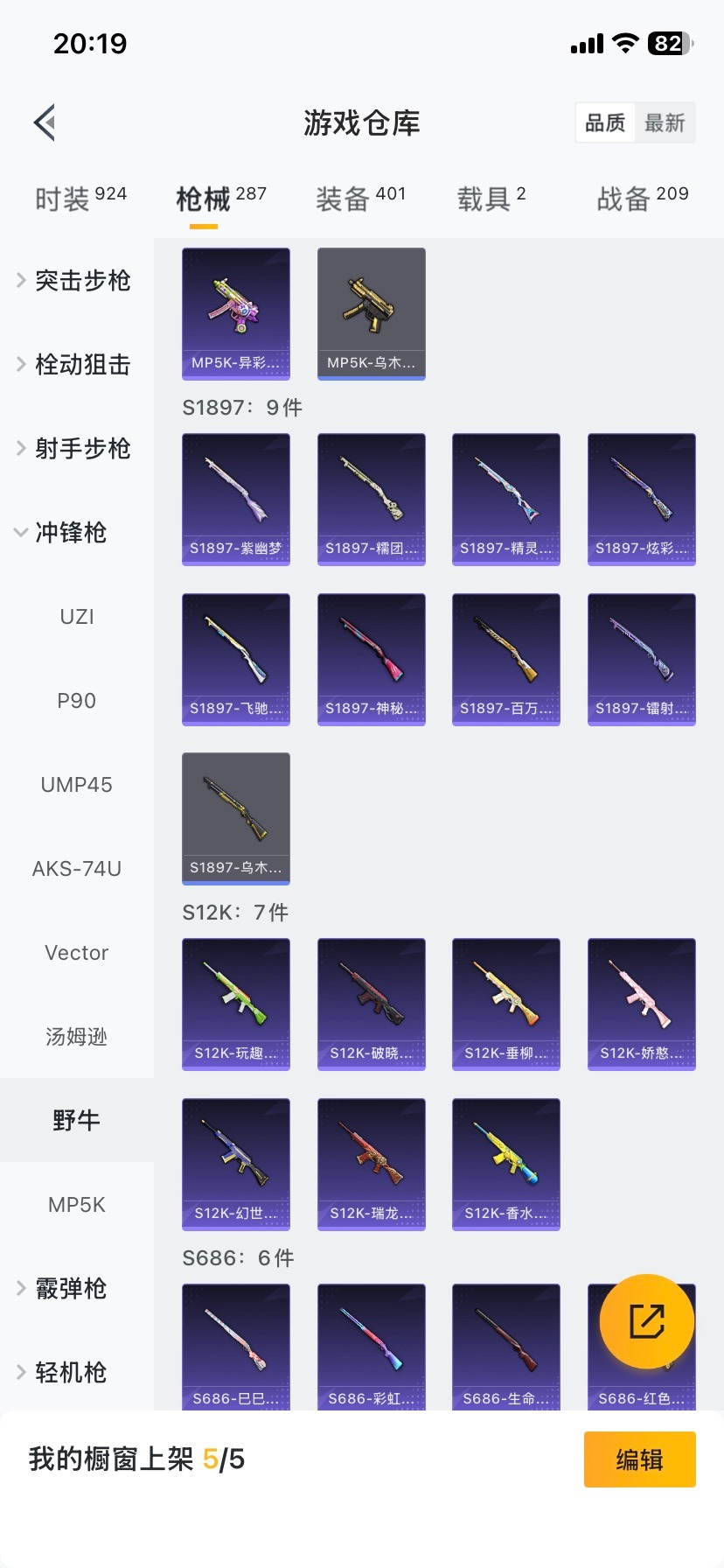Open the MP5K-异彩 skin tile
Screen dimensions: 724x1568
236,314
